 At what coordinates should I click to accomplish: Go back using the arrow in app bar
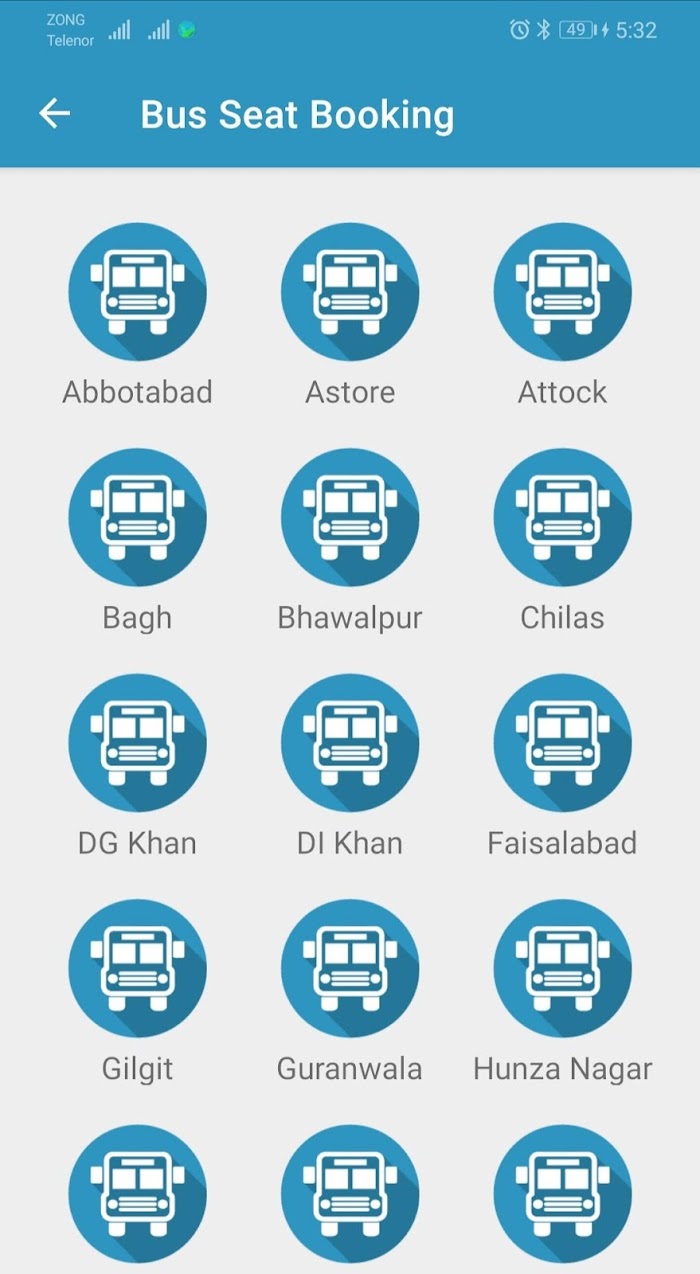click(55, 114)
